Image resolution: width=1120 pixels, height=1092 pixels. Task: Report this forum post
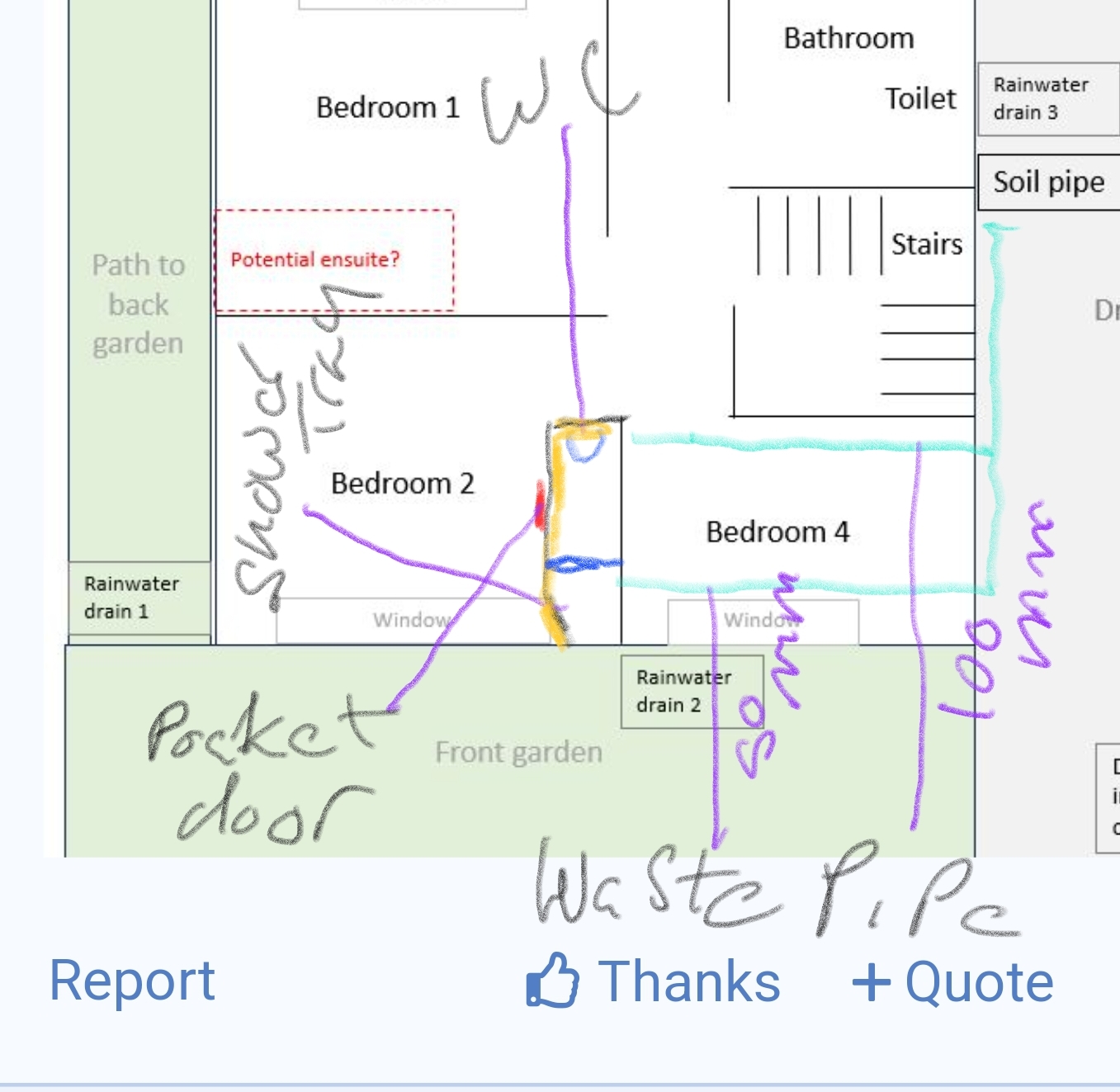[132, 981]
